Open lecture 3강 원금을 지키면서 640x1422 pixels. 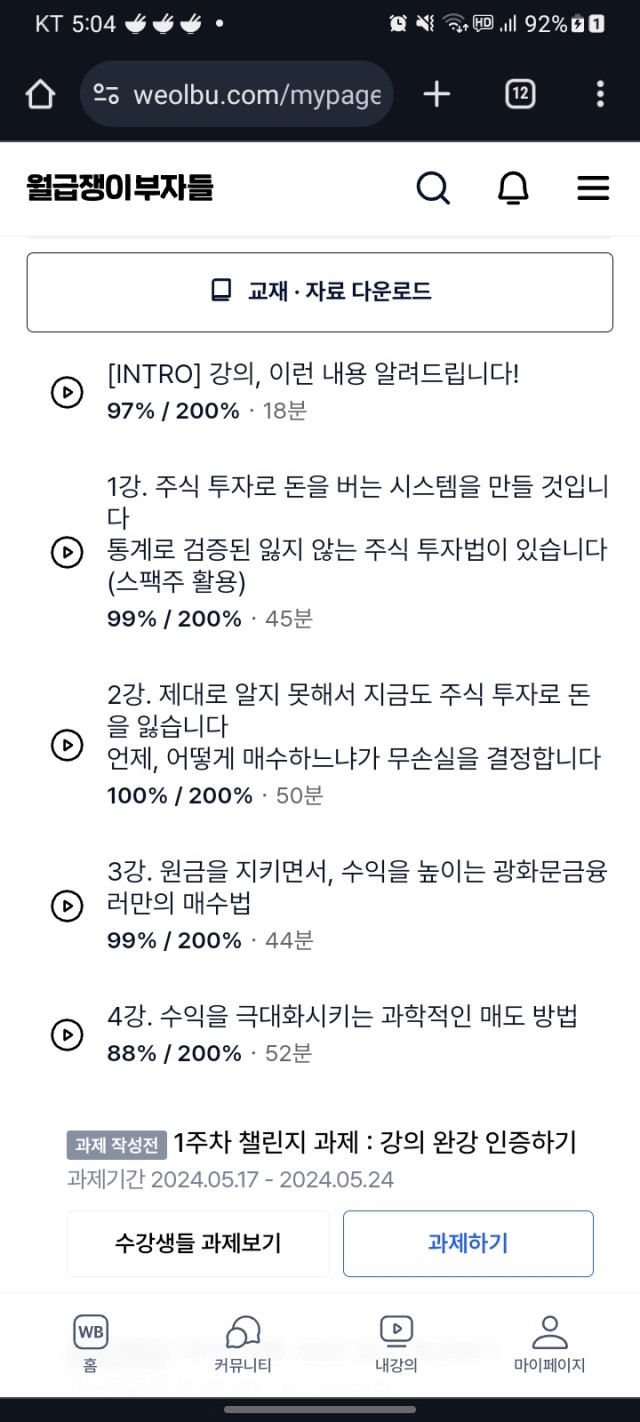click(330, 906)
